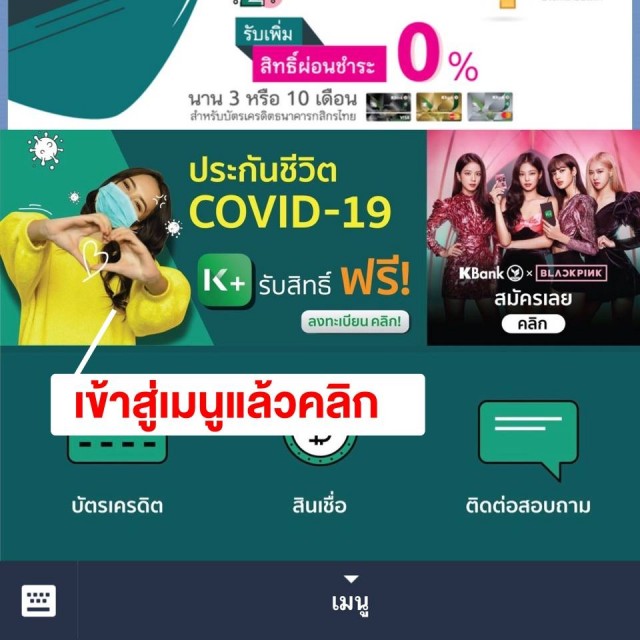The width and height of the screenshot is (640, 640).
Task: Switch to the keyboard input icon
Action: (39, 600)
